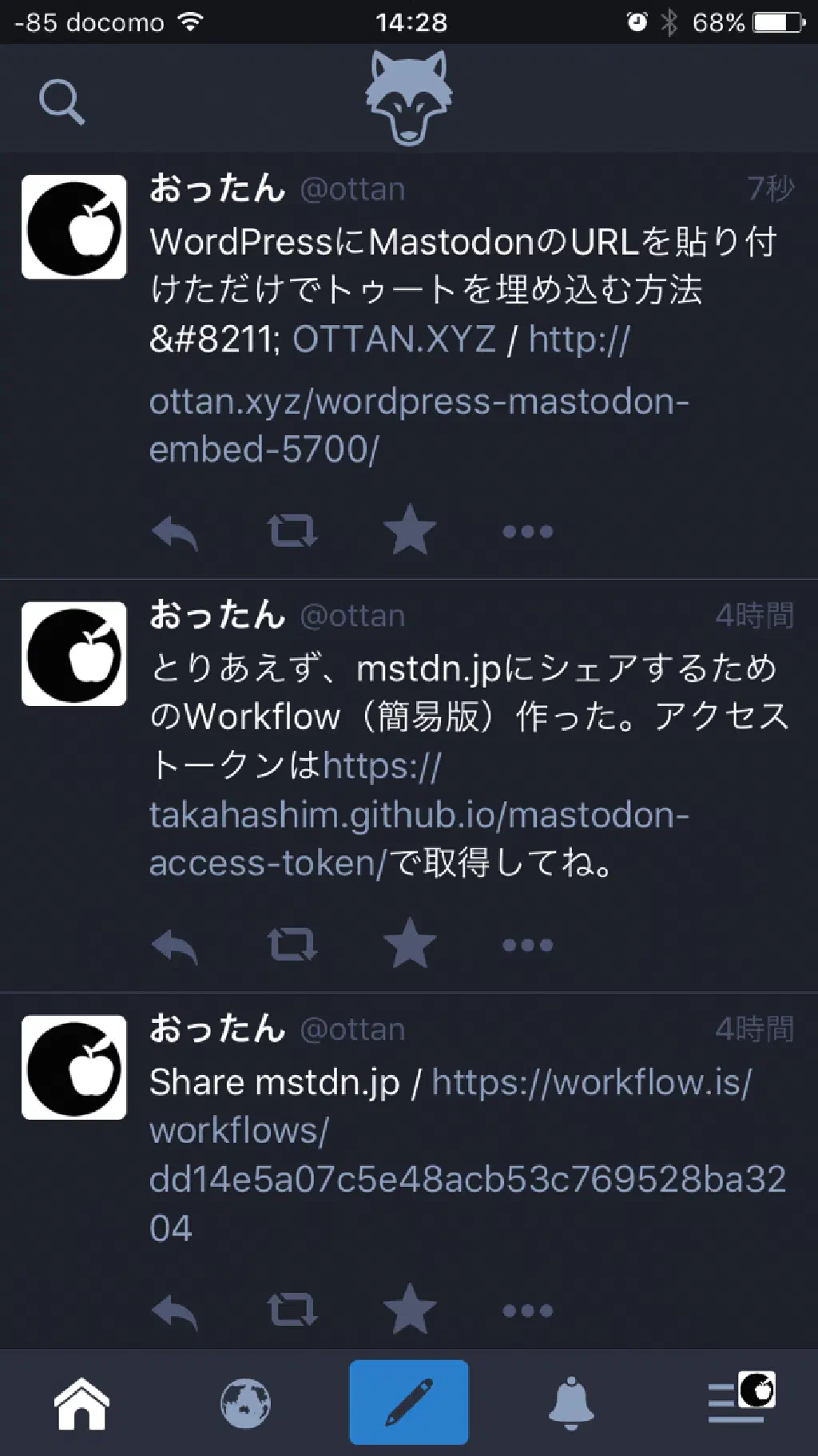This screenshot has height=1456, width=818.
Task: Star the Share mstdn.jp toot
Action: click(x=409, y=1310)
